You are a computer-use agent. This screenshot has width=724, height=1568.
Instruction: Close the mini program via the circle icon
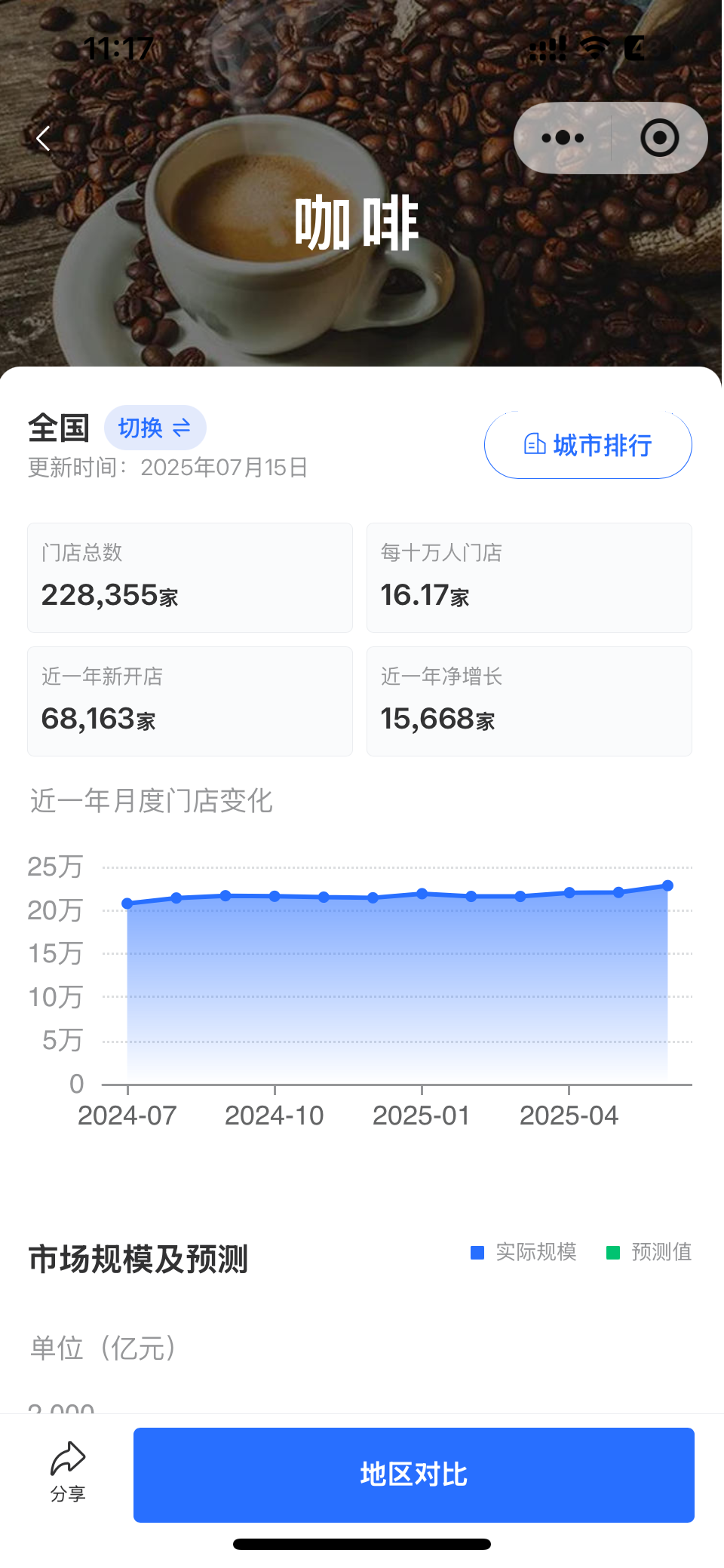659,138
